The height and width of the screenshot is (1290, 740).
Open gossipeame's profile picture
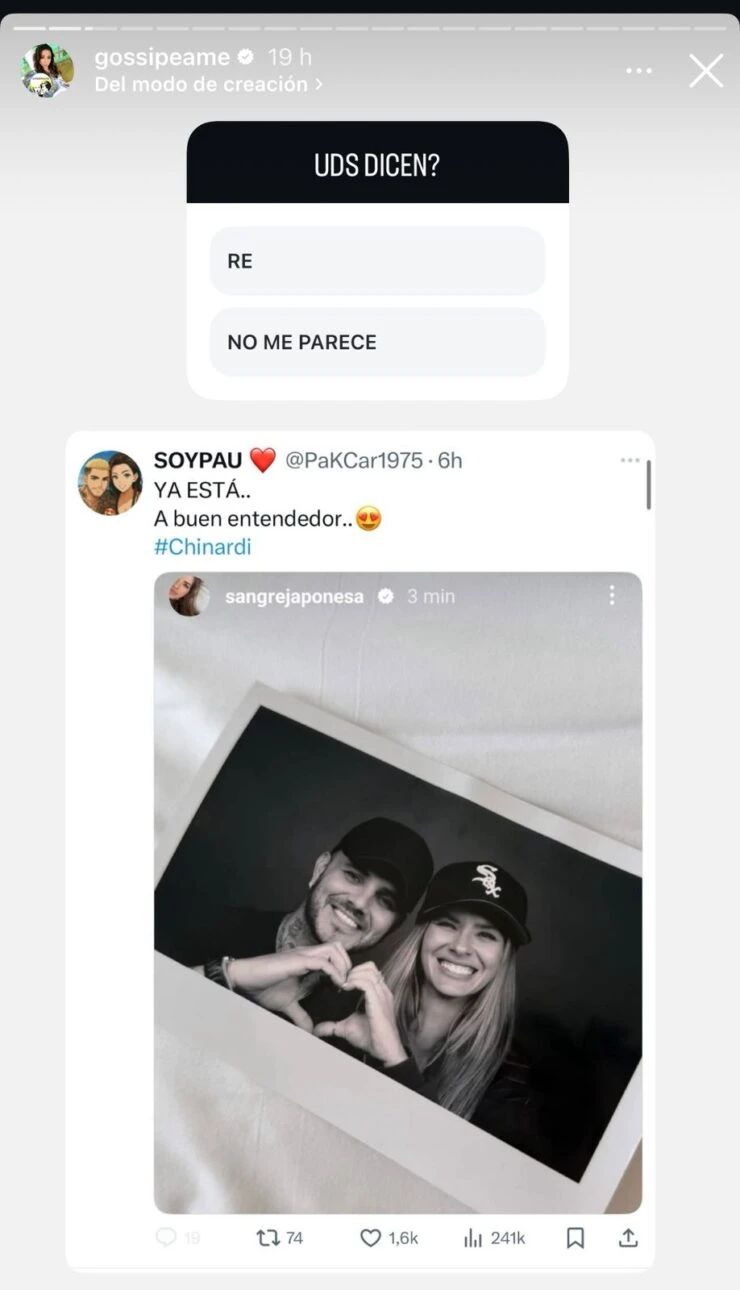(47, 70)
